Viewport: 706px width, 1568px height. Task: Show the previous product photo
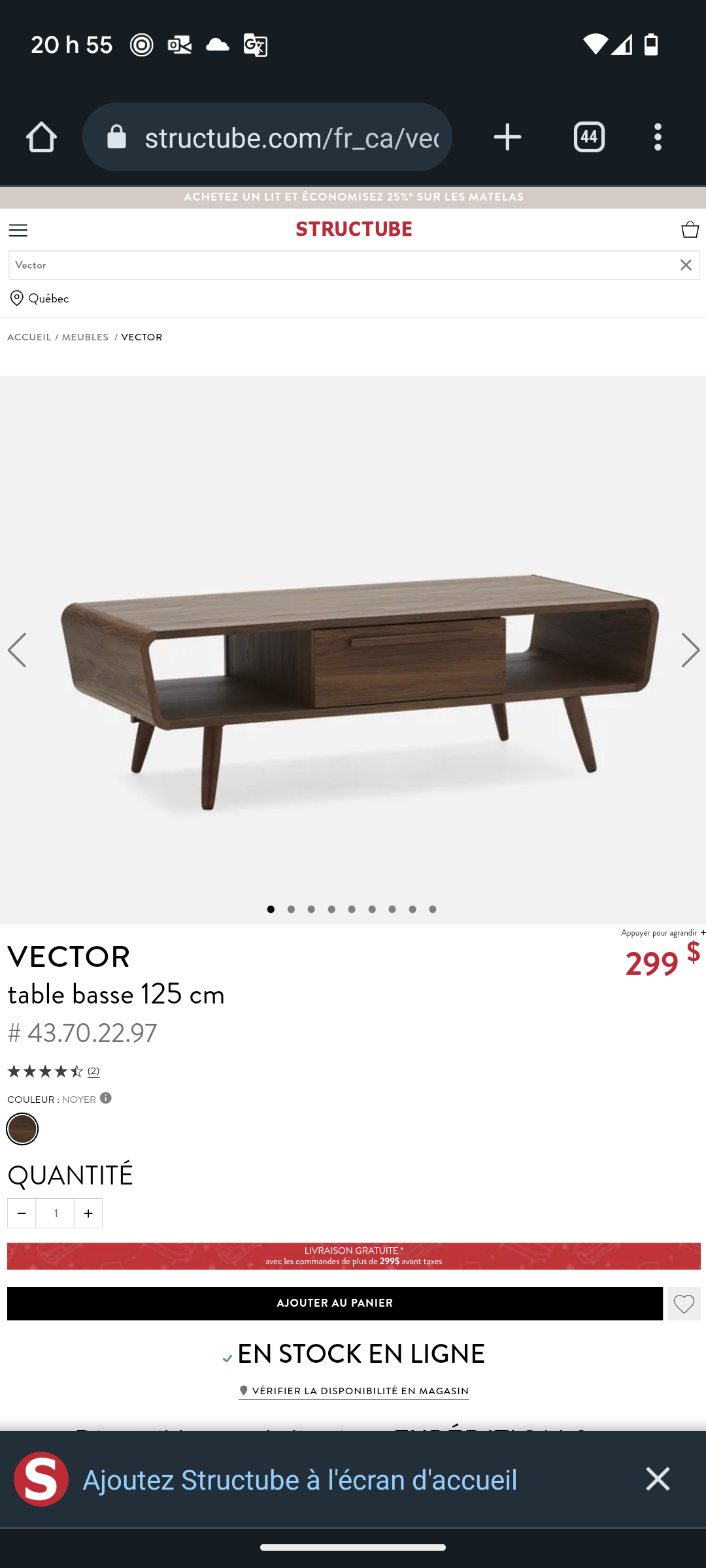pyautogui.click(x=17, y=649)
